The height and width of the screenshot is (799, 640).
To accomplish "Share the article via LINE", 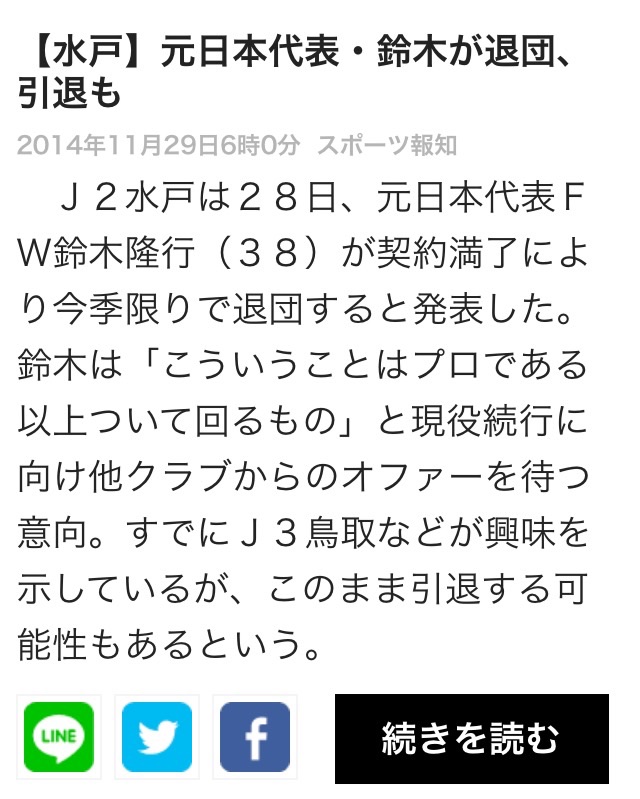I will click(58, 738).
